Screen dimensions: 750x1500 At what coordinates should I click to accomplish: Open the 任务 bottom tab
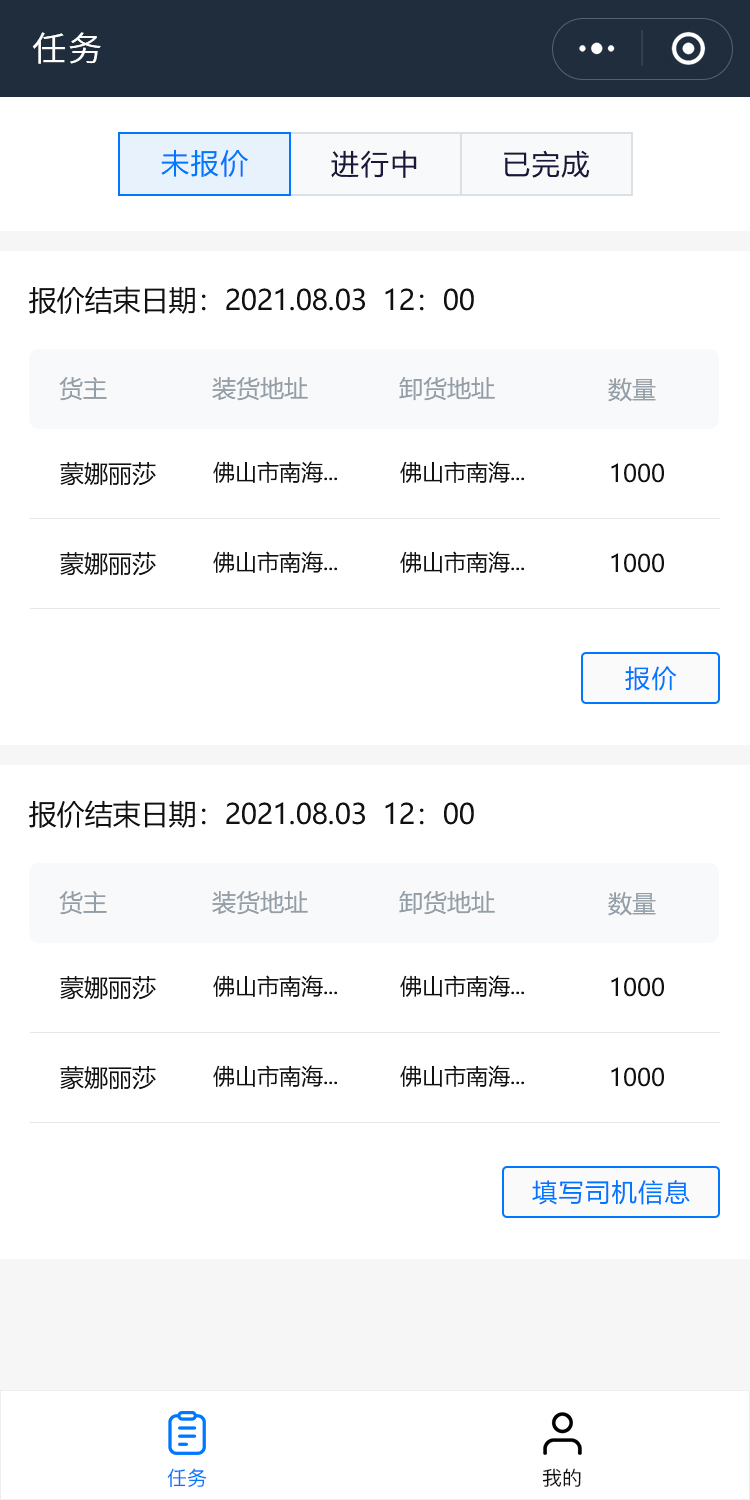click(187, 1446)
